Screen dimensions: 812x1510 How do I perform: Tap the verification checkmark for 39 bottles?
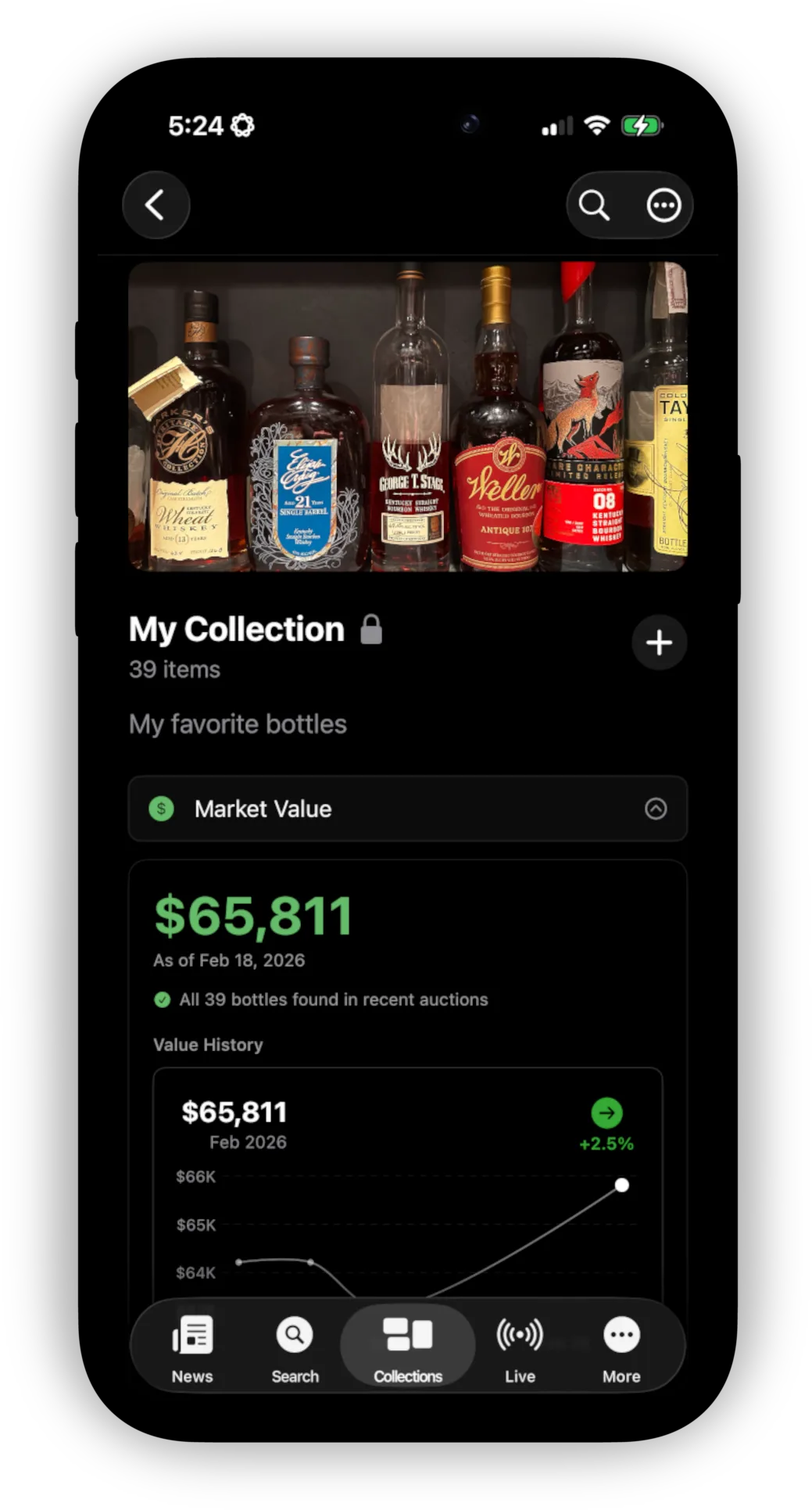pyautogui.click(x=163, y=999)
